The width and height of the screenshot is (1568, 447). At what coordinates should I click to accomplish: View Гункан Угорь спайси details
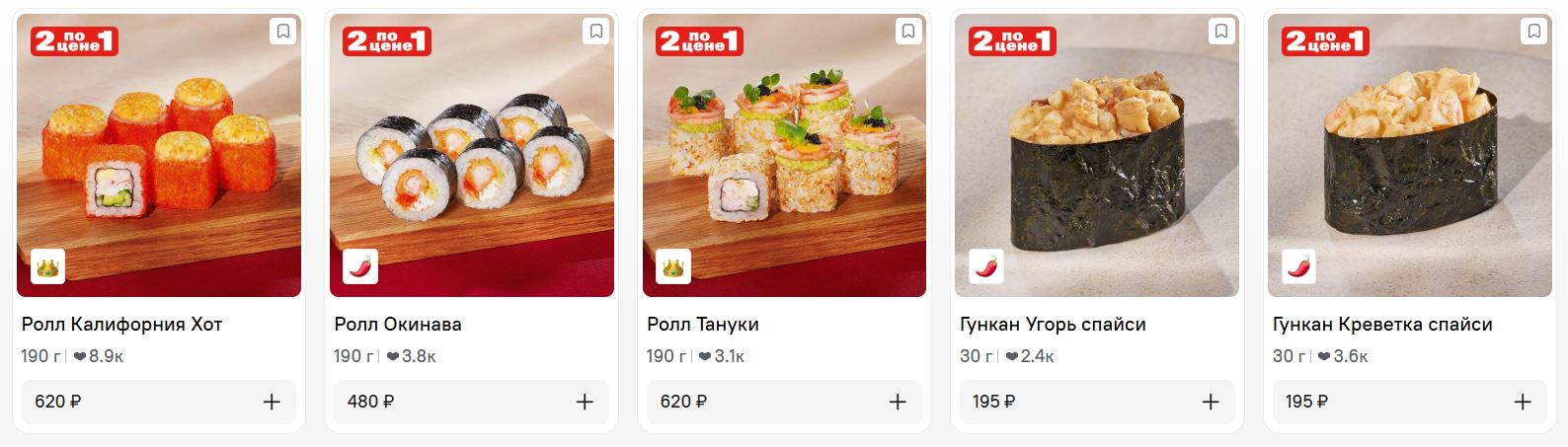pos(1096,168)
